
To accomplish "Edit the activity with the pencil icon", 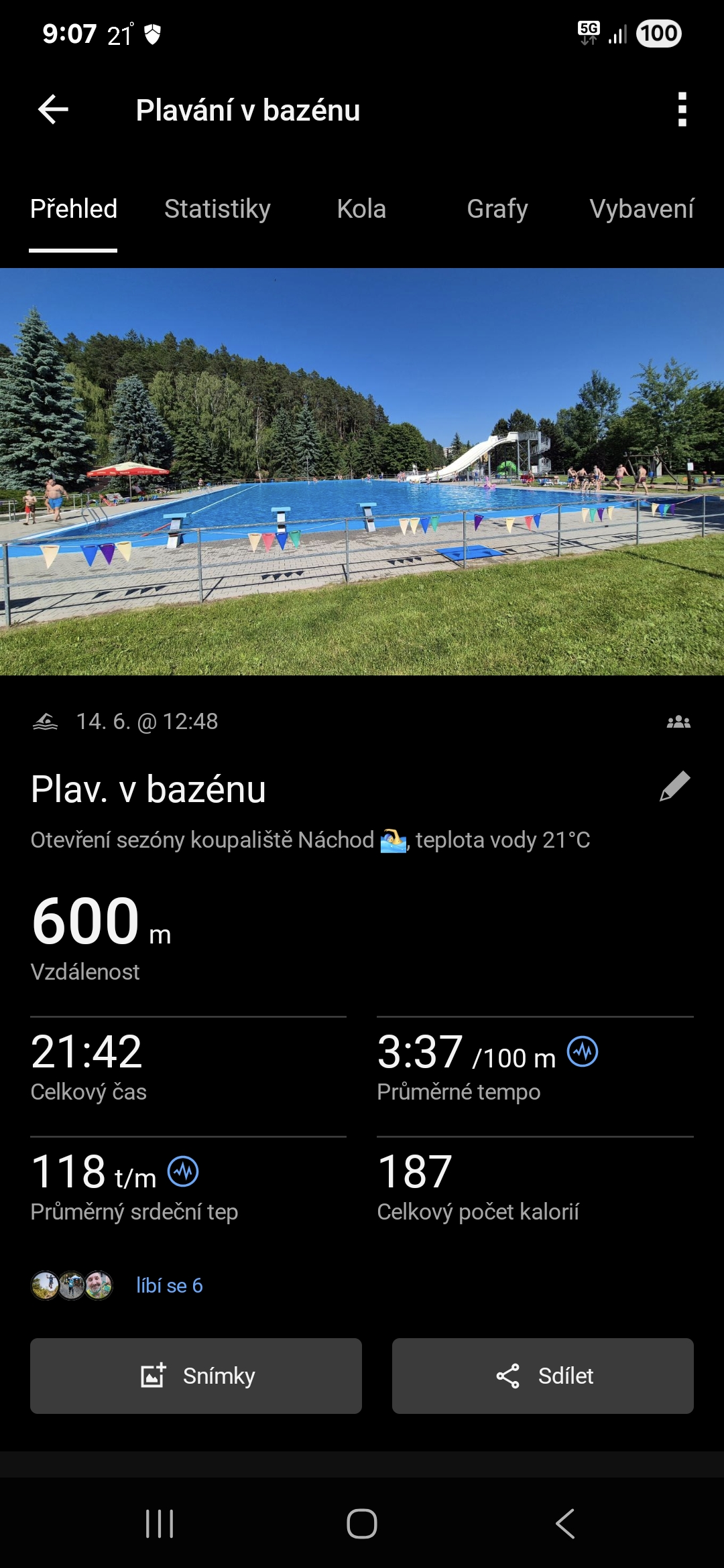I will point(674,787).
